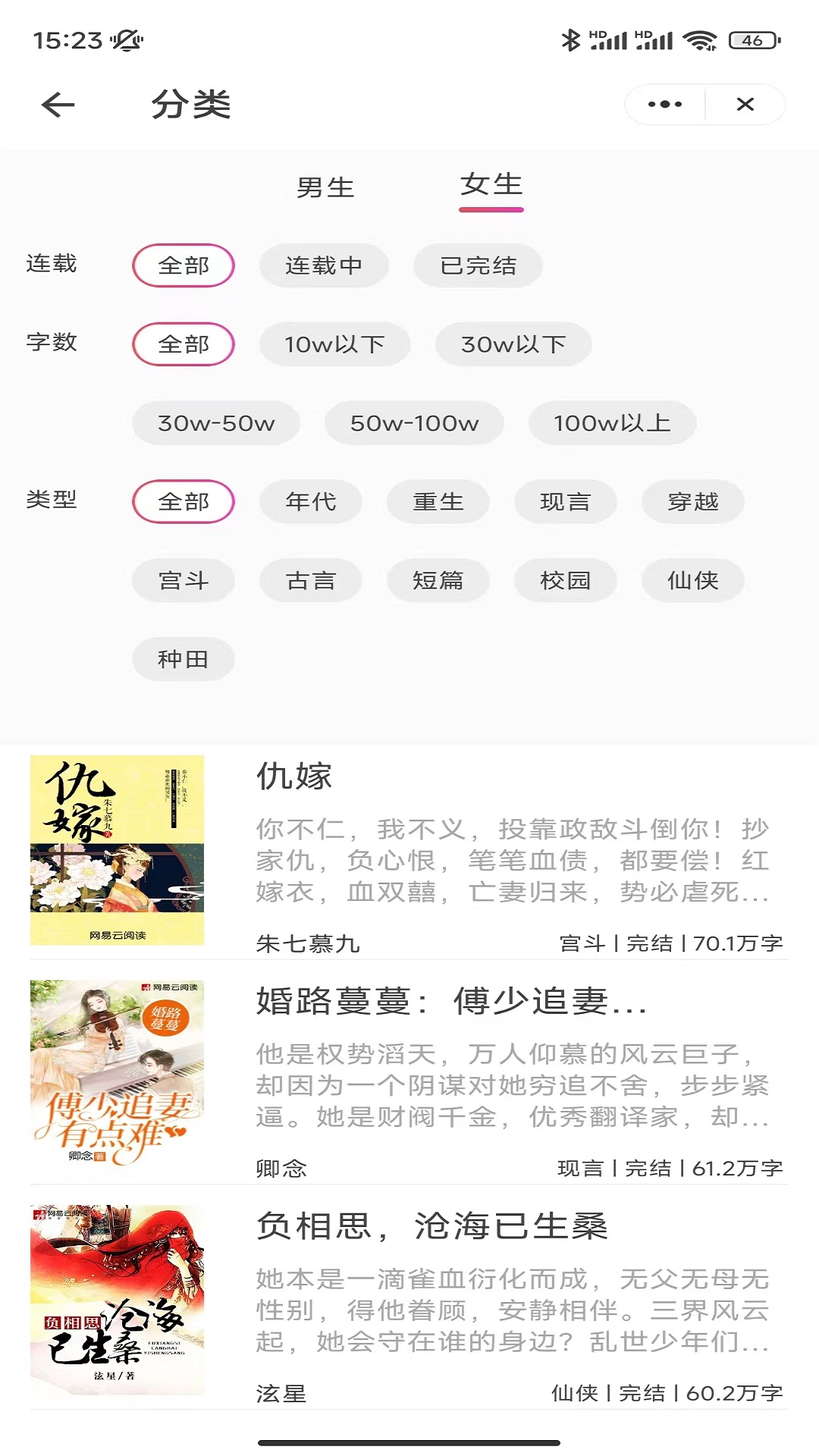Select the 已完结 completed filter
Image resolution: width=819 pixels, height=1456 pixels.
tap(478, 265)
